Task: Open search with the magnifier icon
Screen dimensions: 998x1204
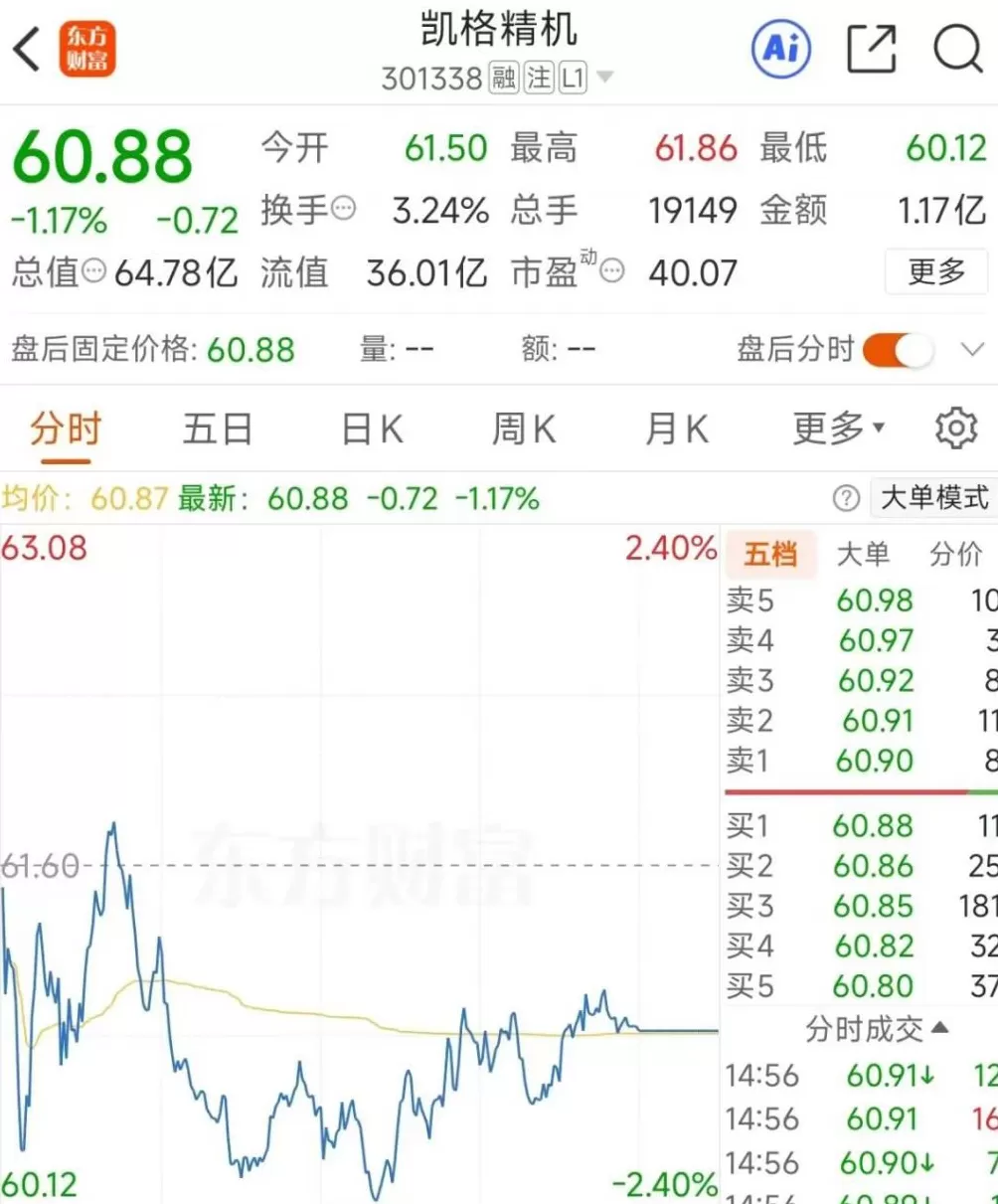Action: tap(957, 46)
